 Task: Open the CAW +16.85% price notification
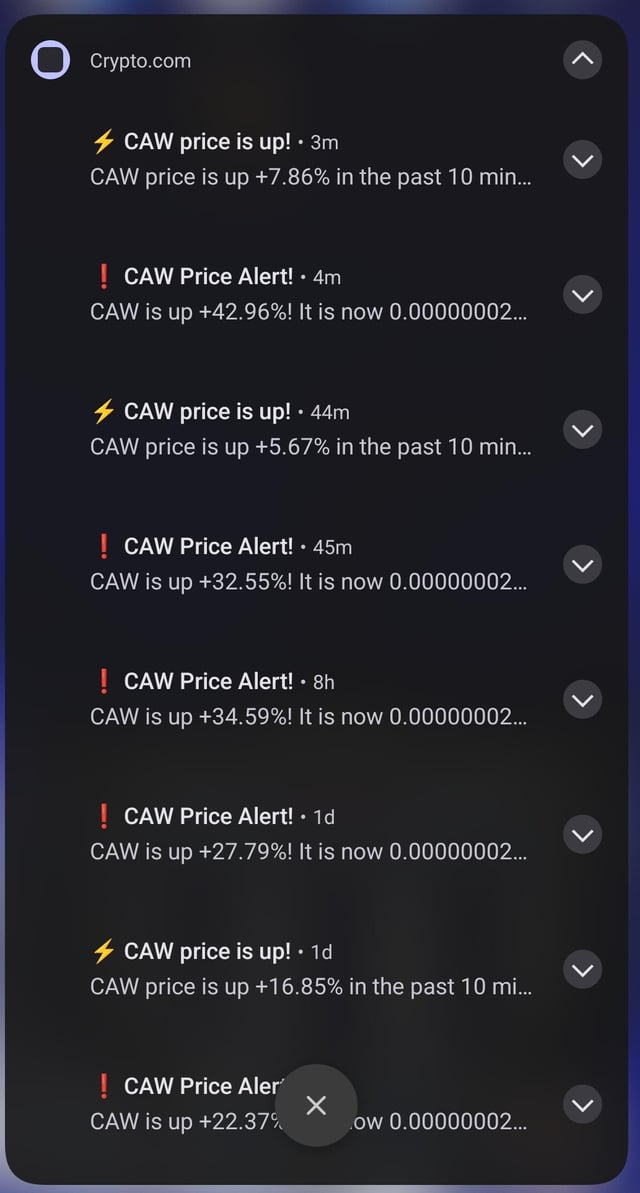point(310,970)
